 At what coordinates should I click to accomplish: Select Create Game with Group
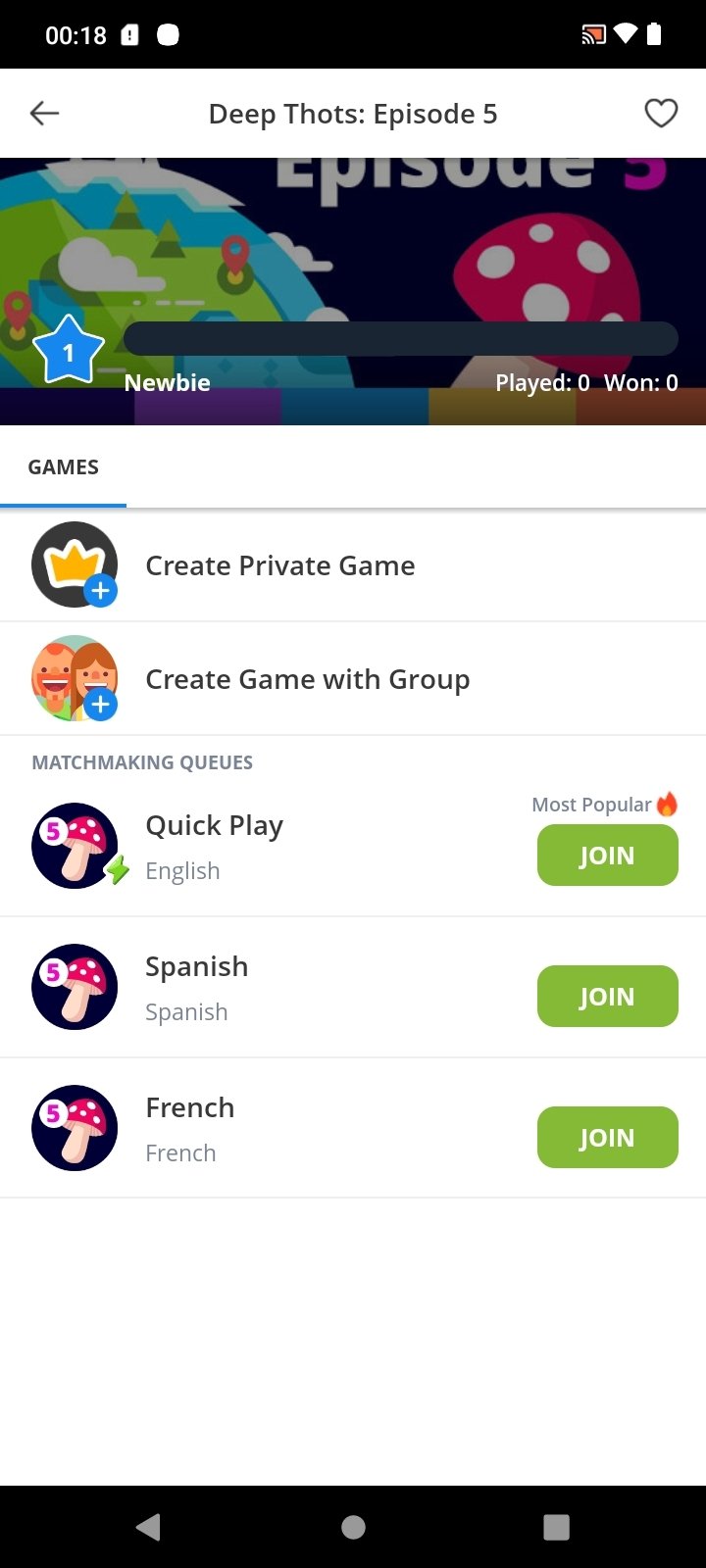[307, 679]
